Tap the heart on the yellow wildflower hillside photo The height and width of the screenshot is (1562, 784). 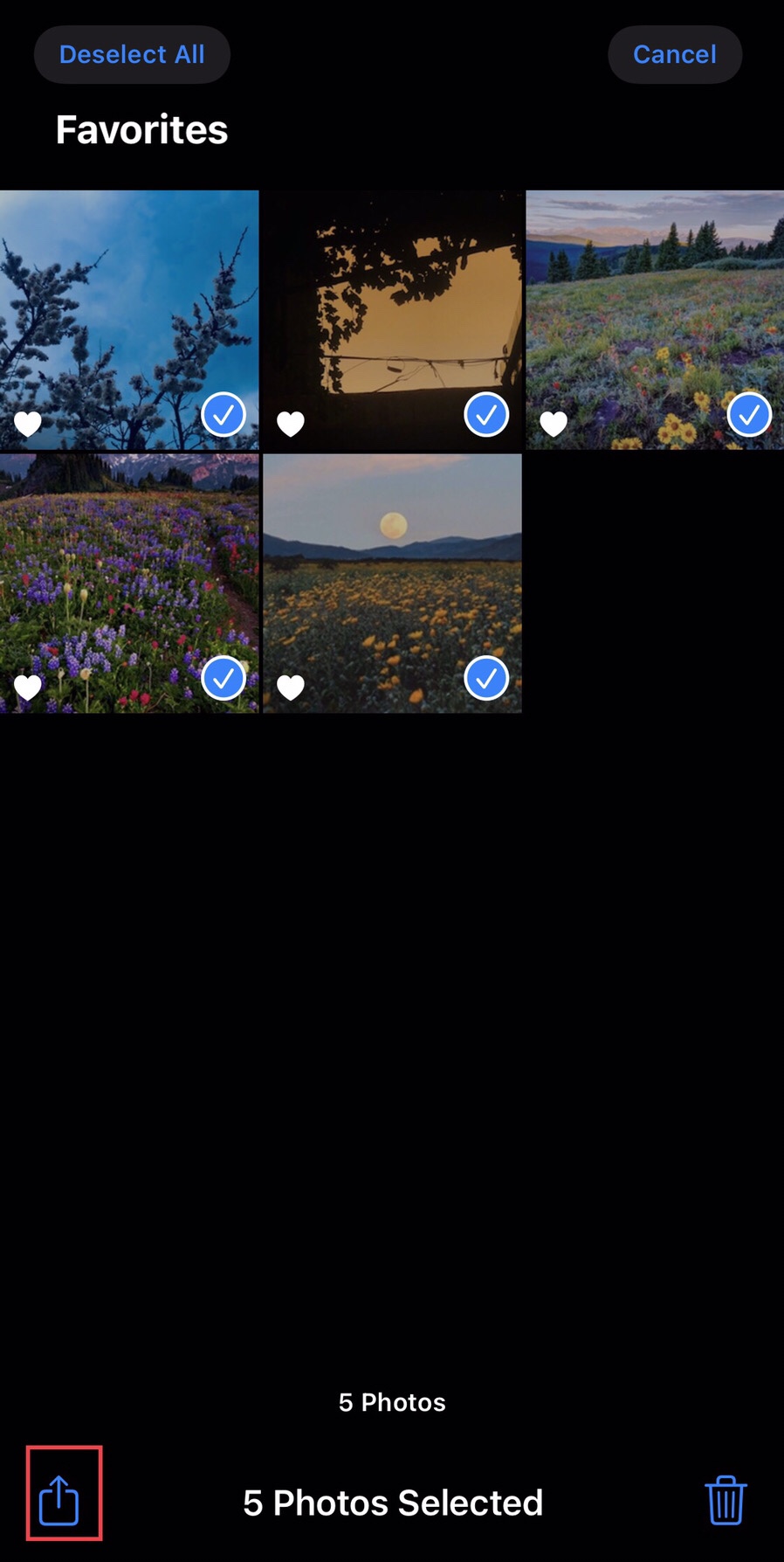tap(554, 423)
